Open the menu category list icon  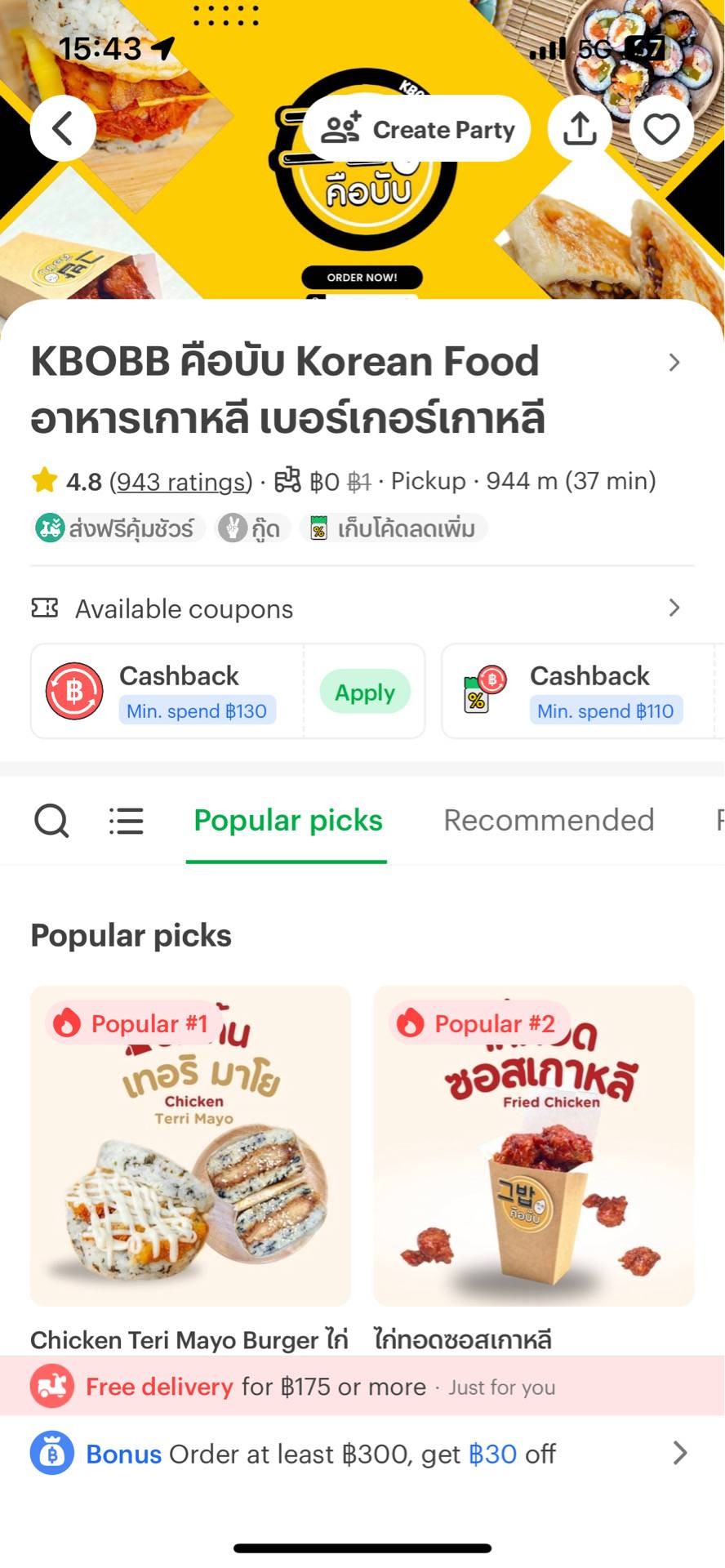tap(127, 820)
